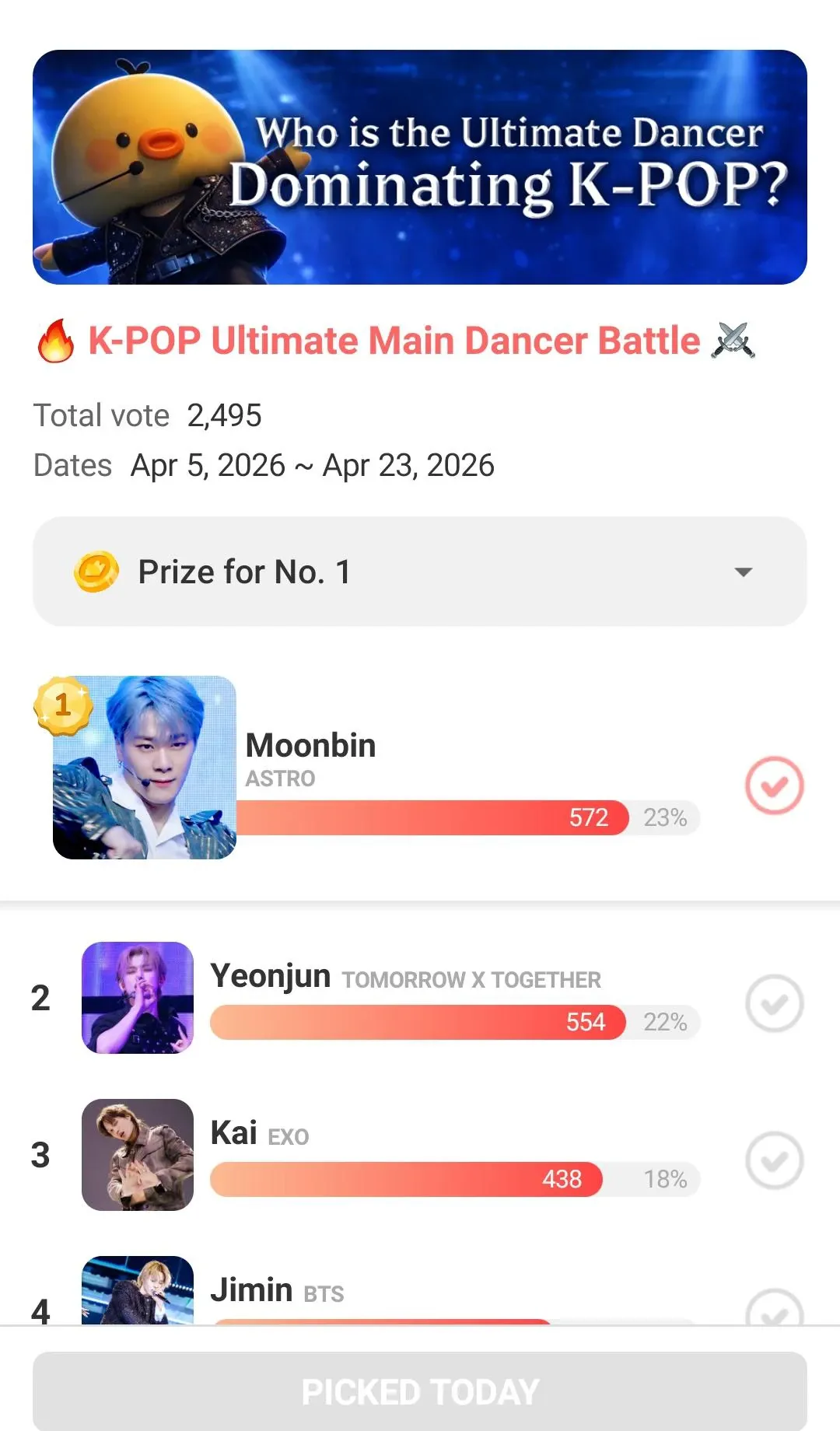Tap the Picked Today button
840x1431 pixels.
click(420, 1391)
